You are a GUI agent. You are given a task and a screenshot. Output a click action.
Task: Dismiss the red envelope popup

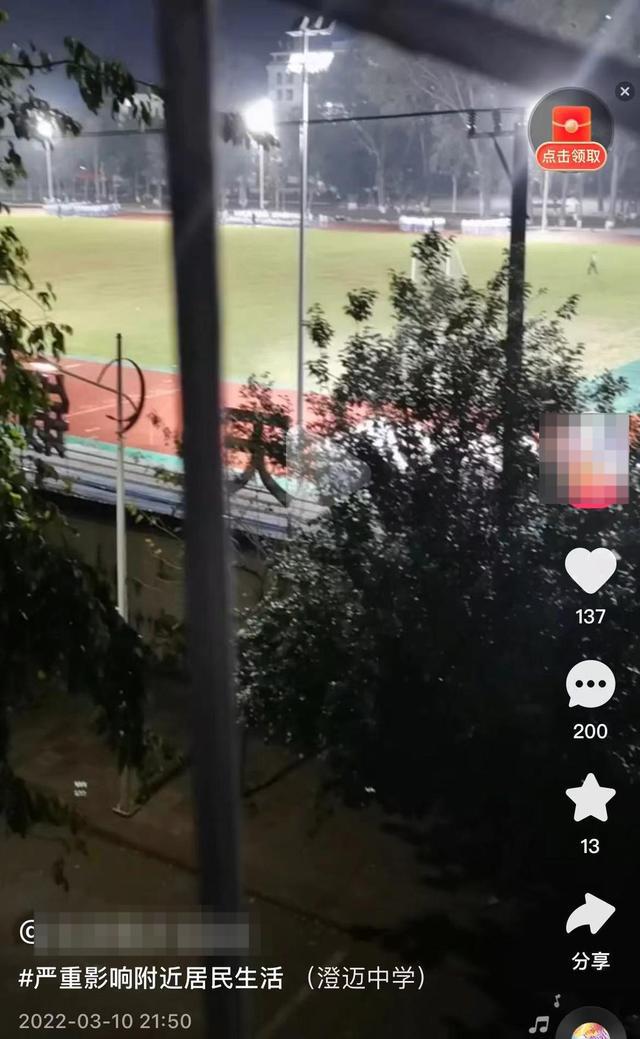tap(625, 92)
